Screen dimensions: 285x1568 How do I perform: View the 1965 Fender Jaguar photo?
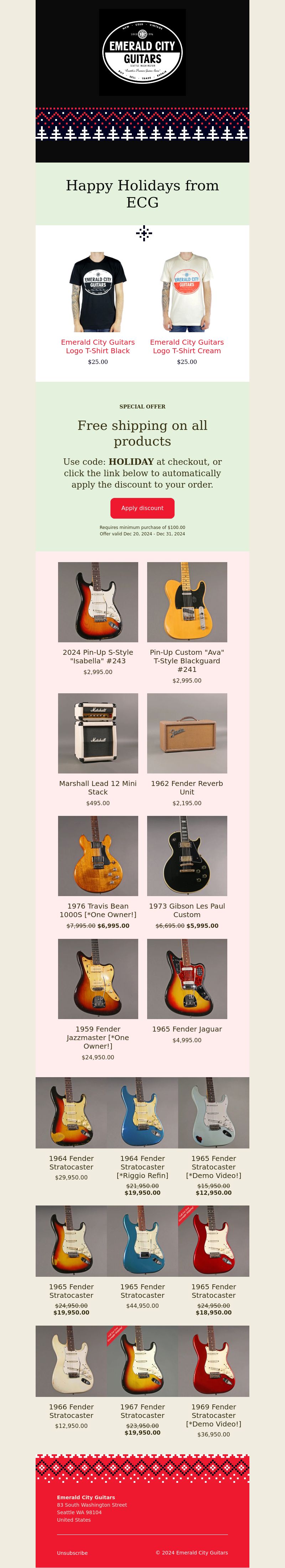186,979
